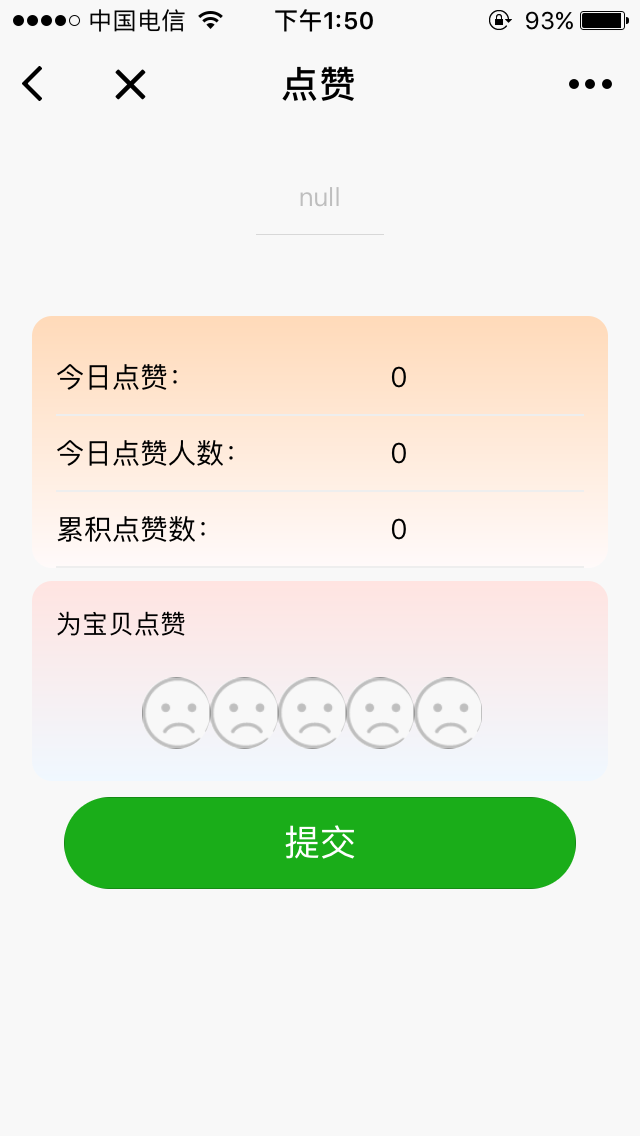Screen dimensions: 640x1136
Task: Select the fourth rating face
Action: 381,713
